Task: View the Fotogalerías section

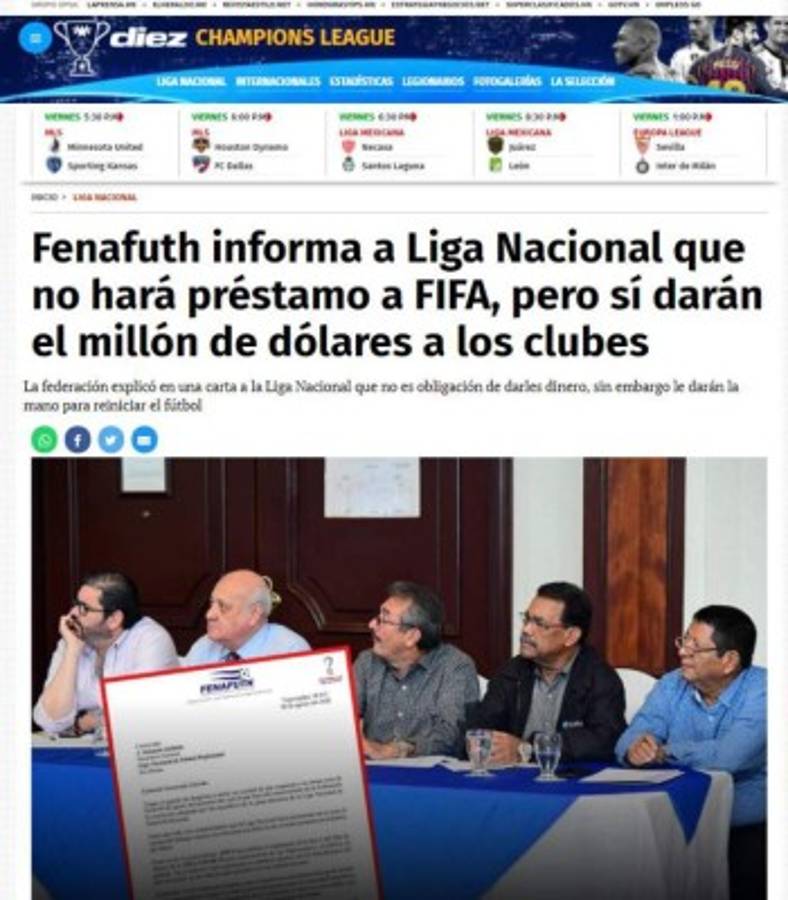Action: click(x=506, y=81)
